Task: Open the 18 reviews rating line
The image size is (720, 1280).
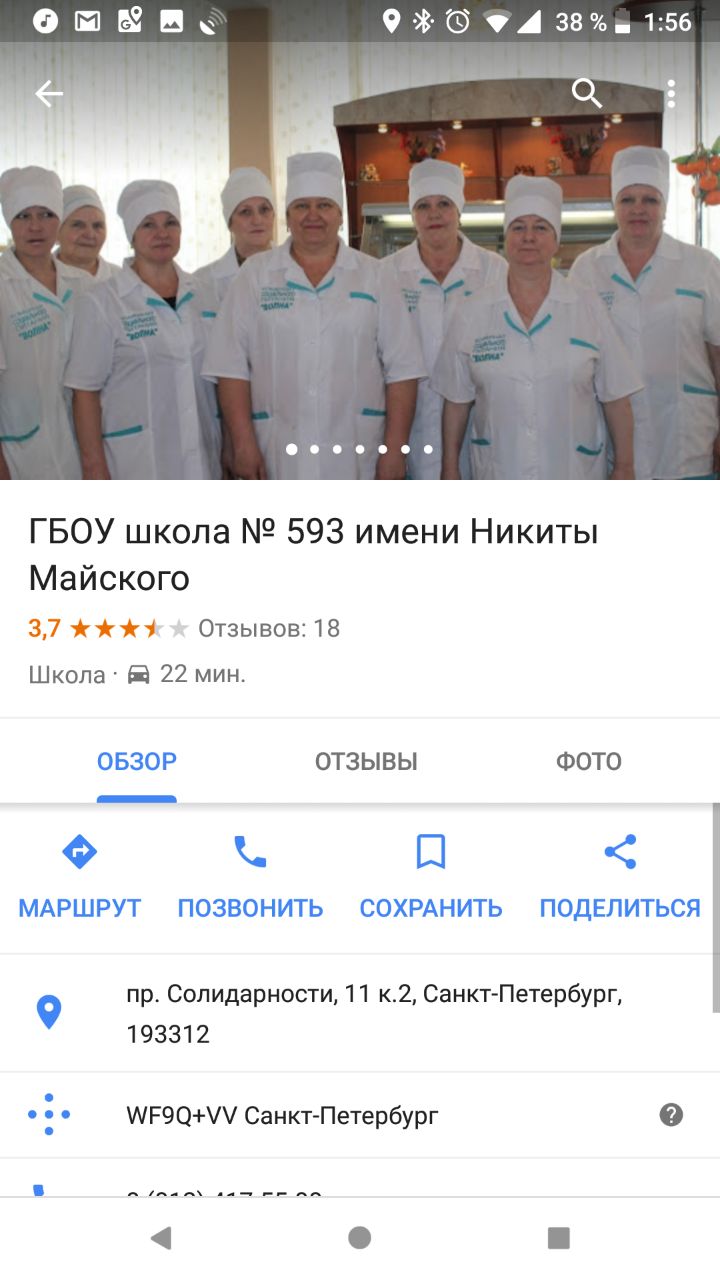Action: (x=184, y=629)
